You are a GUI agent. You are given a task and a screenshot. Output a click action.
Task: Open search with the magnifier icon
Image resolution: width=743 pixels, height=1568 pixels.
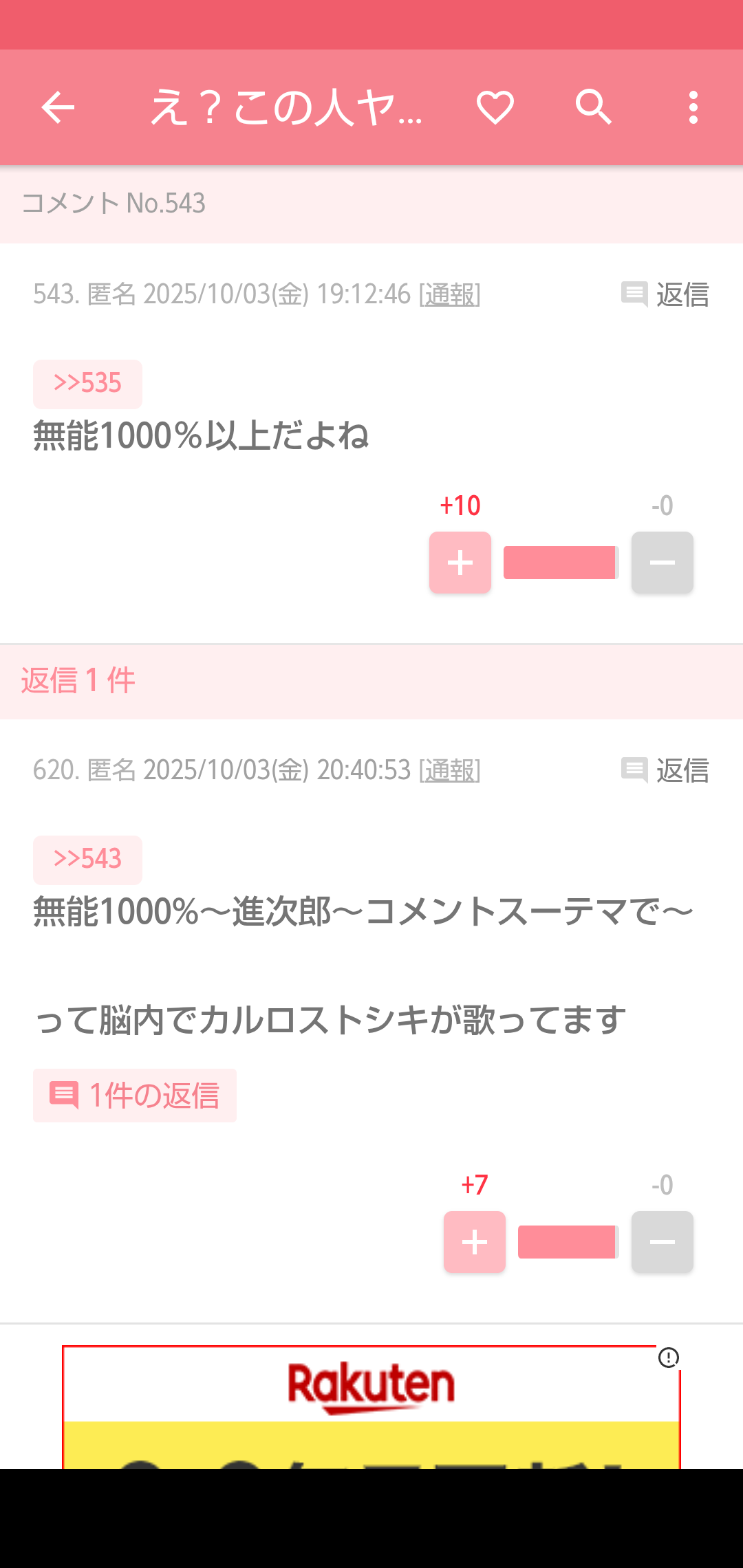pos(594,107)
